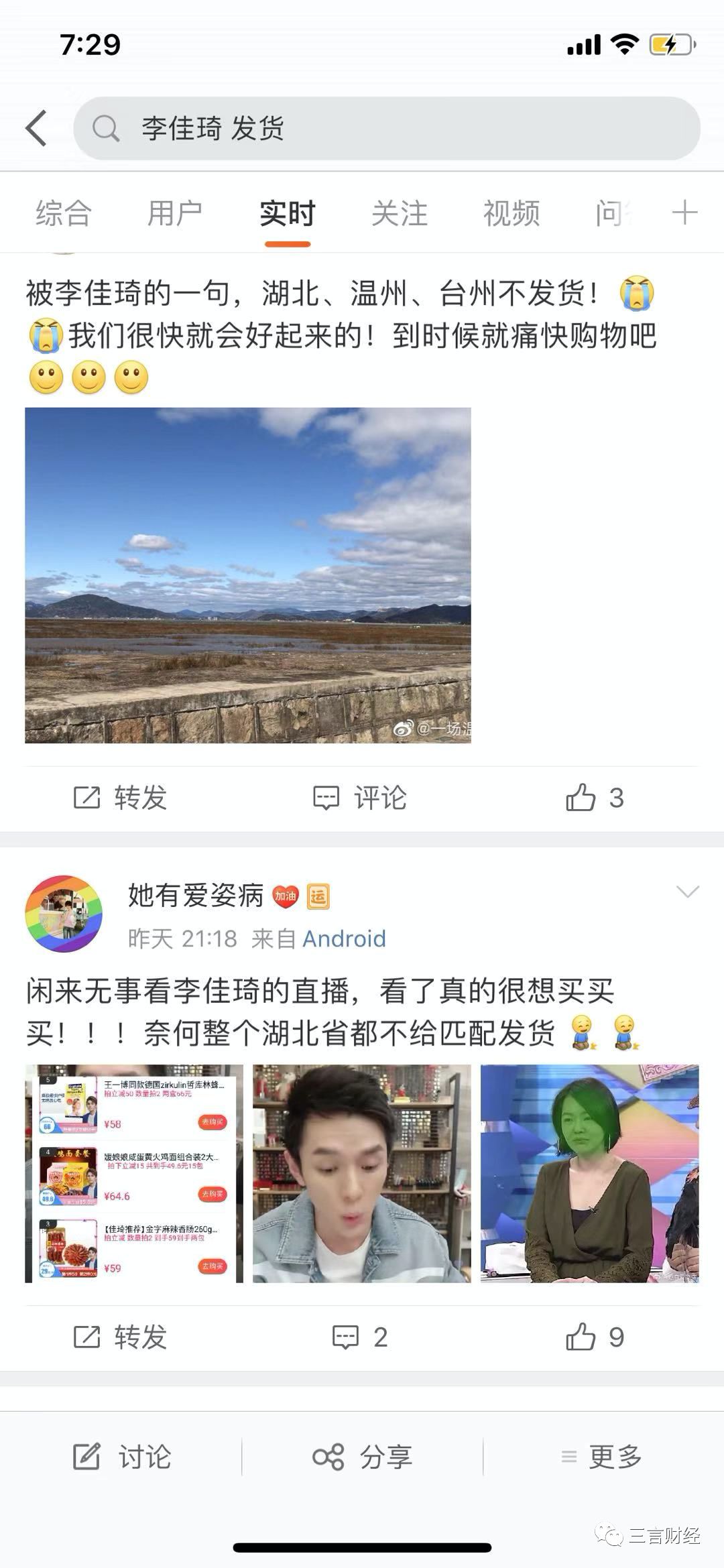
Task: Like 她有爱姿病's post with 9 likes
Action: [595, 1337]
